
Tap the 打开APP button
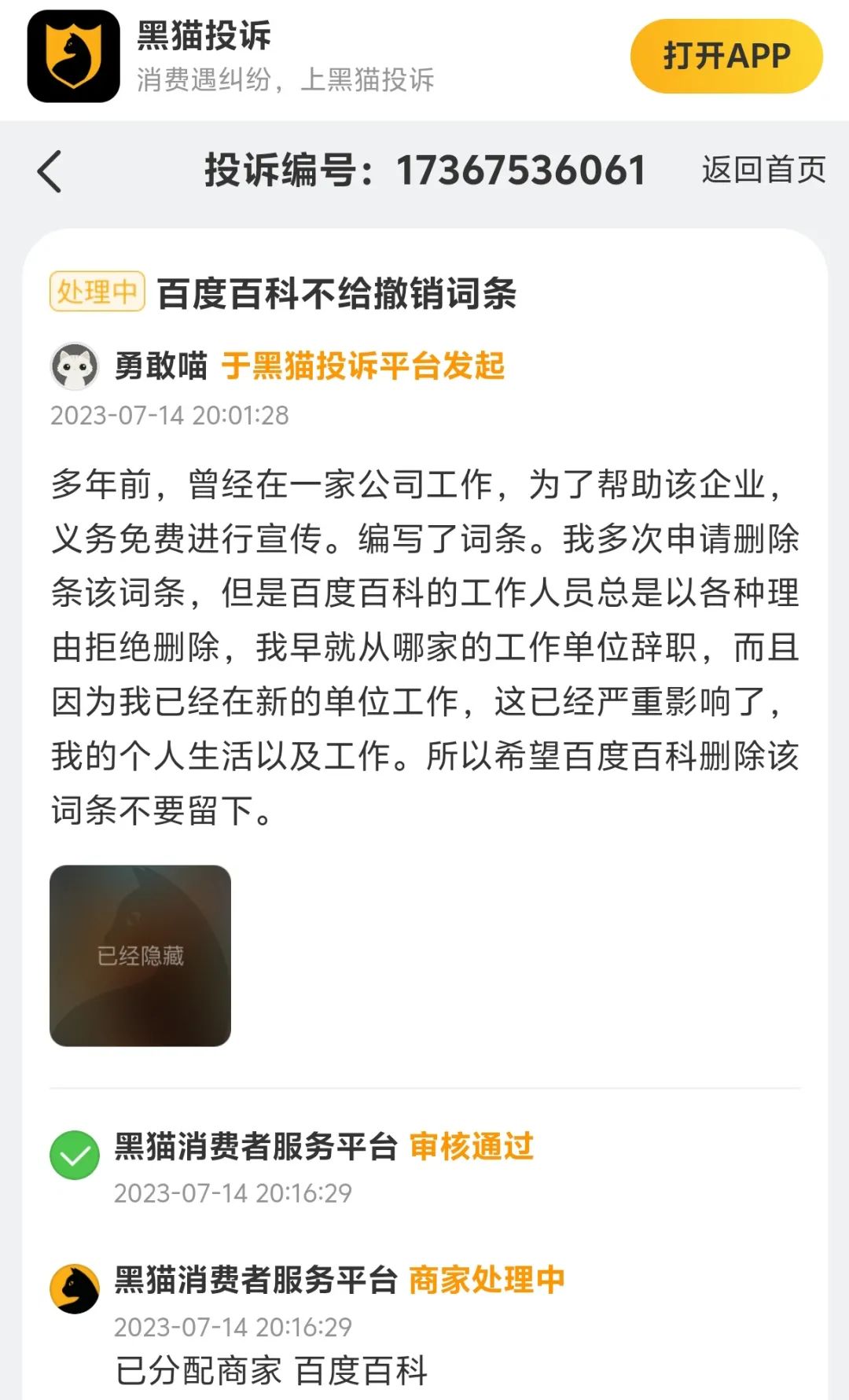[726, 57]
